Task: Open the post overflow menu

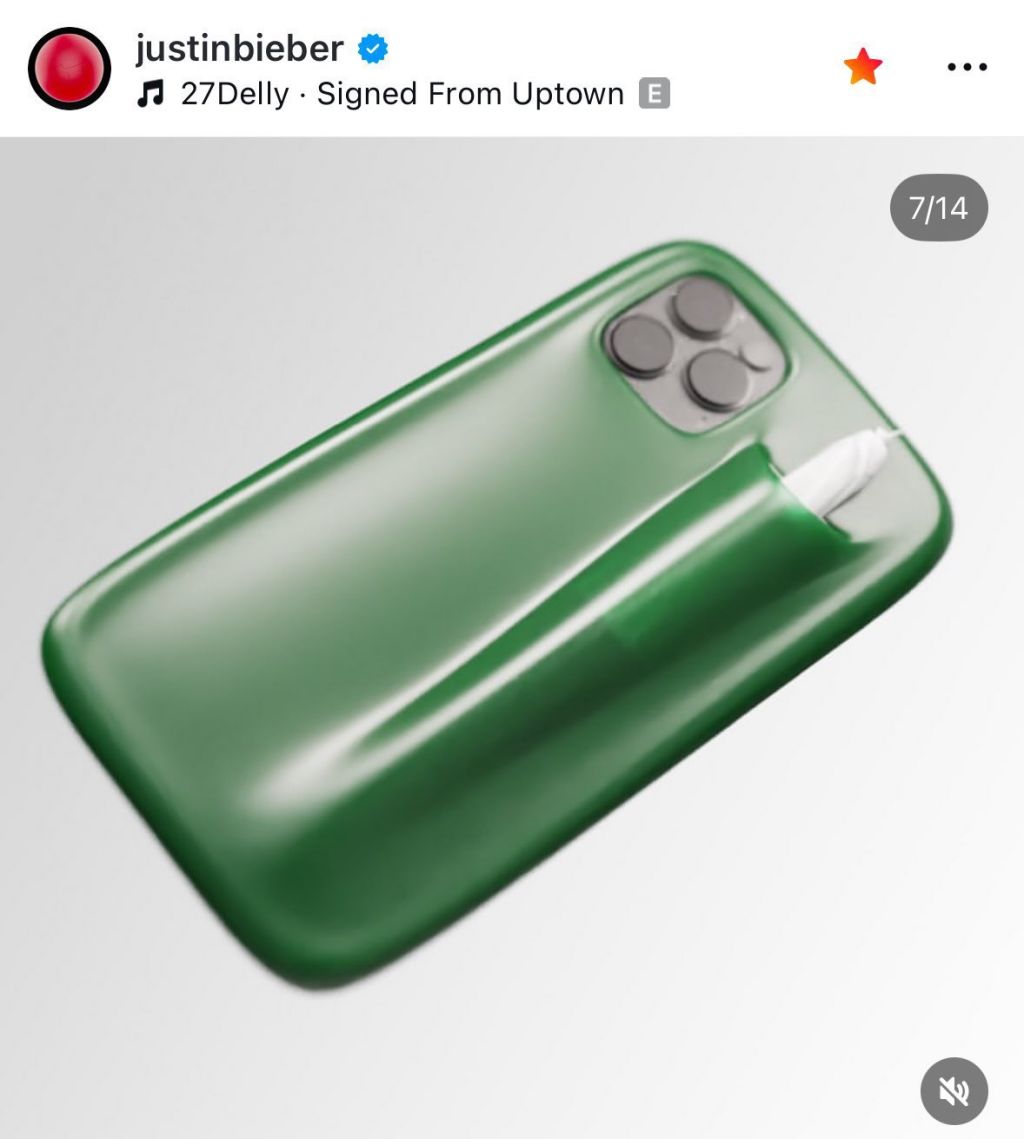Action: [966, 67]
